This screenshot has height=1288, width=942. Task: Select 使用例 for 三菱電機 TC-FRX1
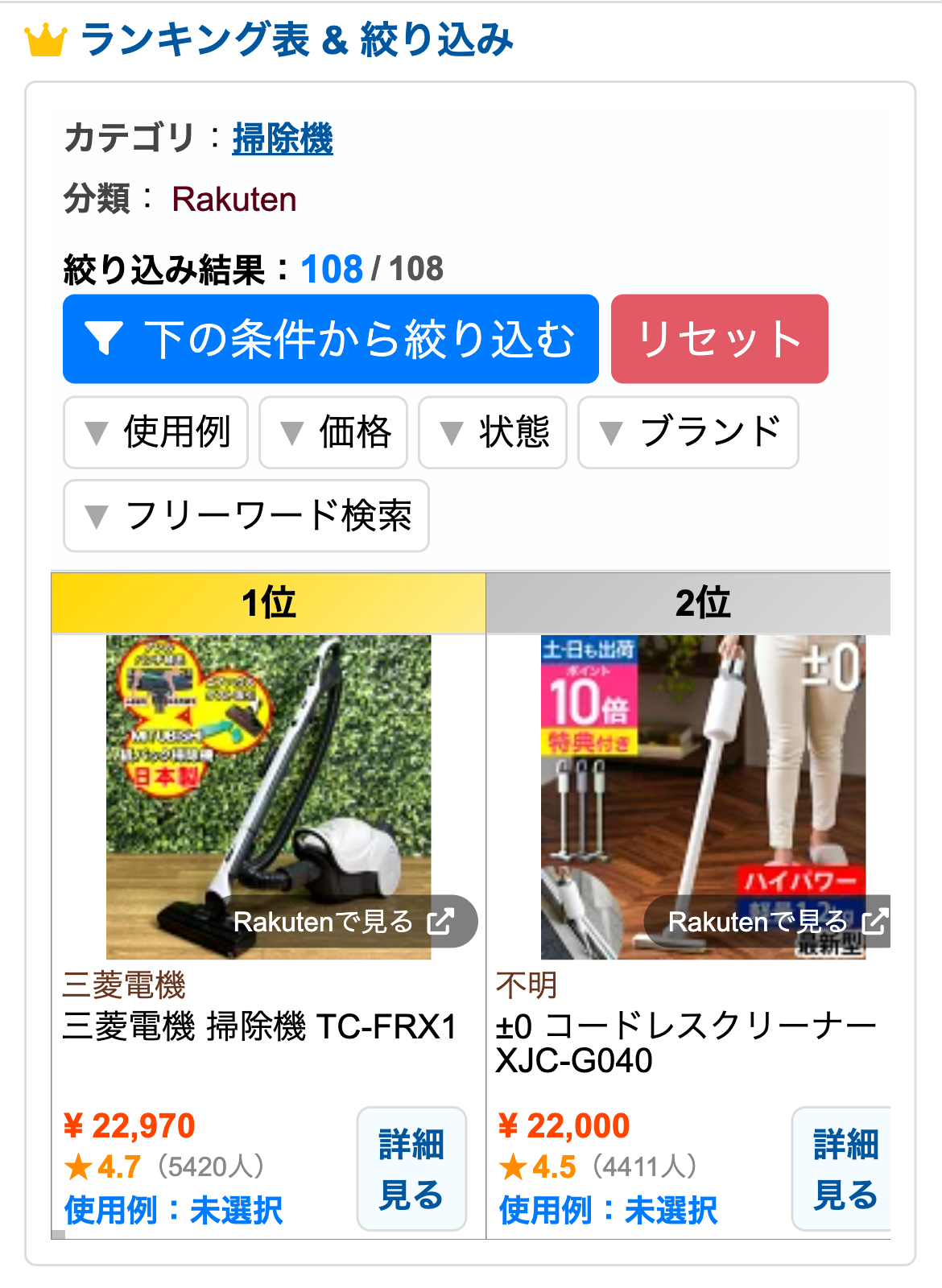point(173,1210)
